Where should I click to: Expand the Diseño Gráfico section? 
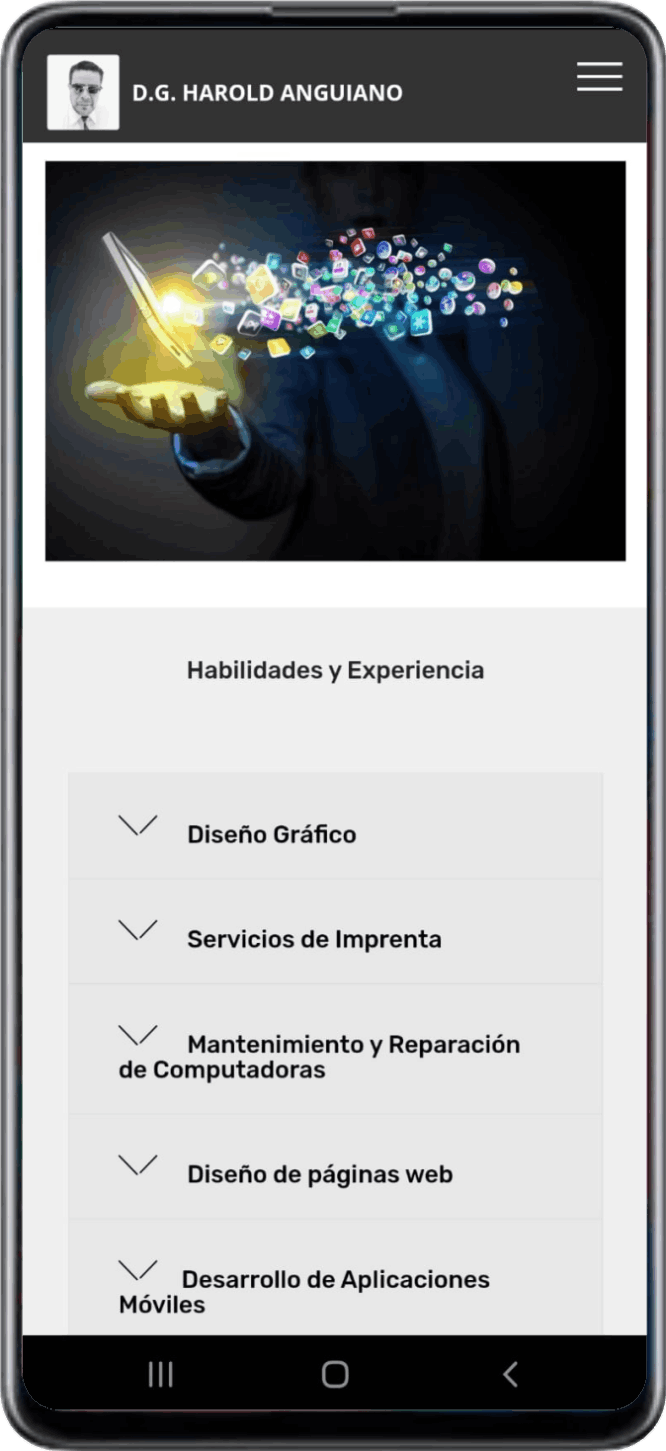(x=271, y=833)
